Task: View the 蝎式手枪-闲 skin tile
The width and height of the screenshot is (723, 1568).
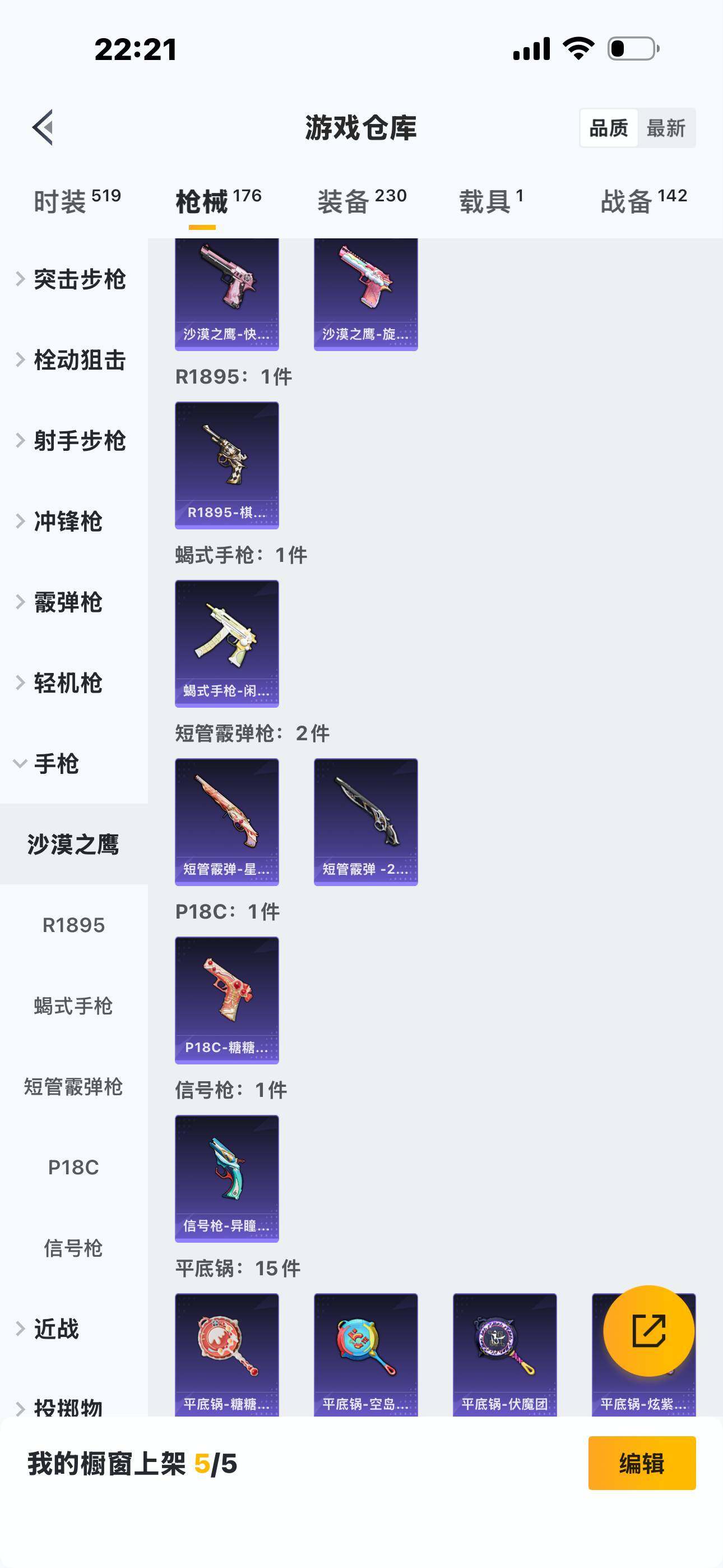Action: tap(227, 643)
